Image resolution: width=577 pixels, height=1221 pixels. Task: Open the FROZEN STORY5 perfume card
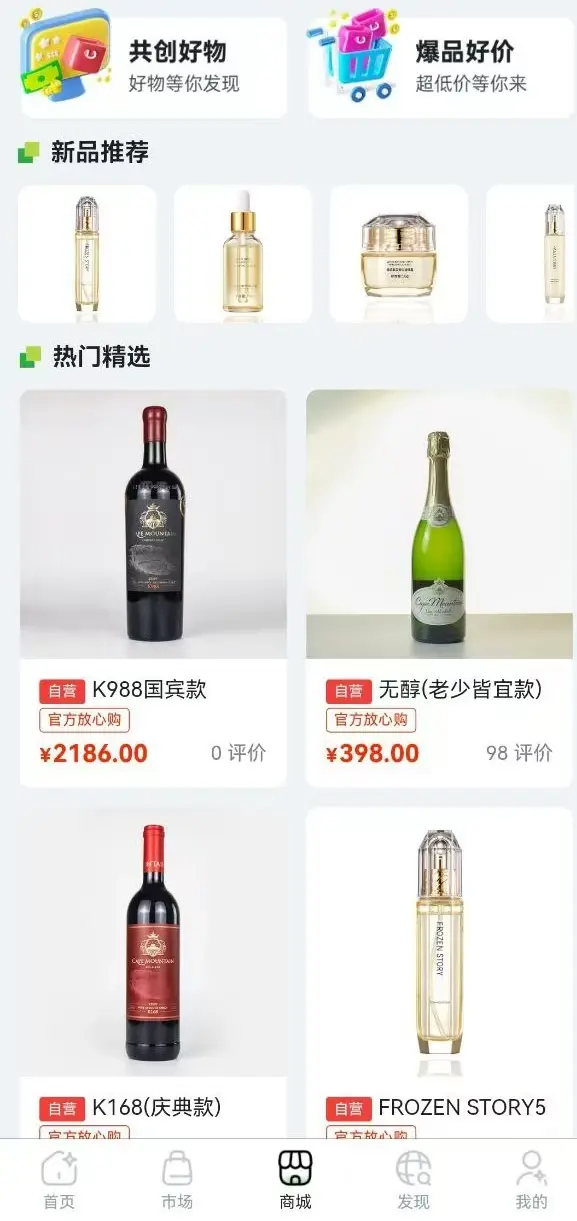click(439, 973)
